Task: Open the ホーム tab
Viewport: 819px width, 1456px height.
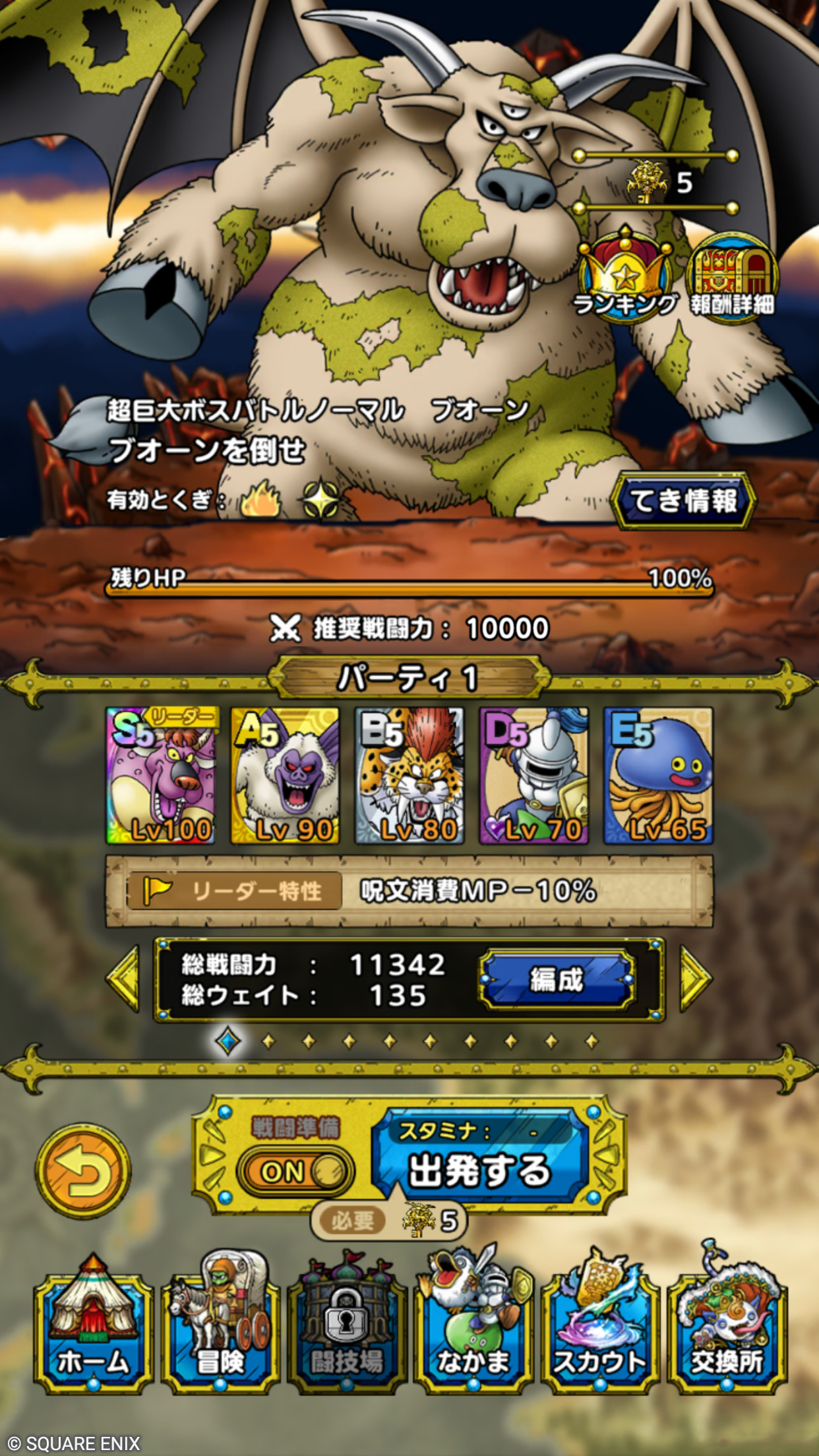Action: pyautogui.click(x=94, y=1331)
